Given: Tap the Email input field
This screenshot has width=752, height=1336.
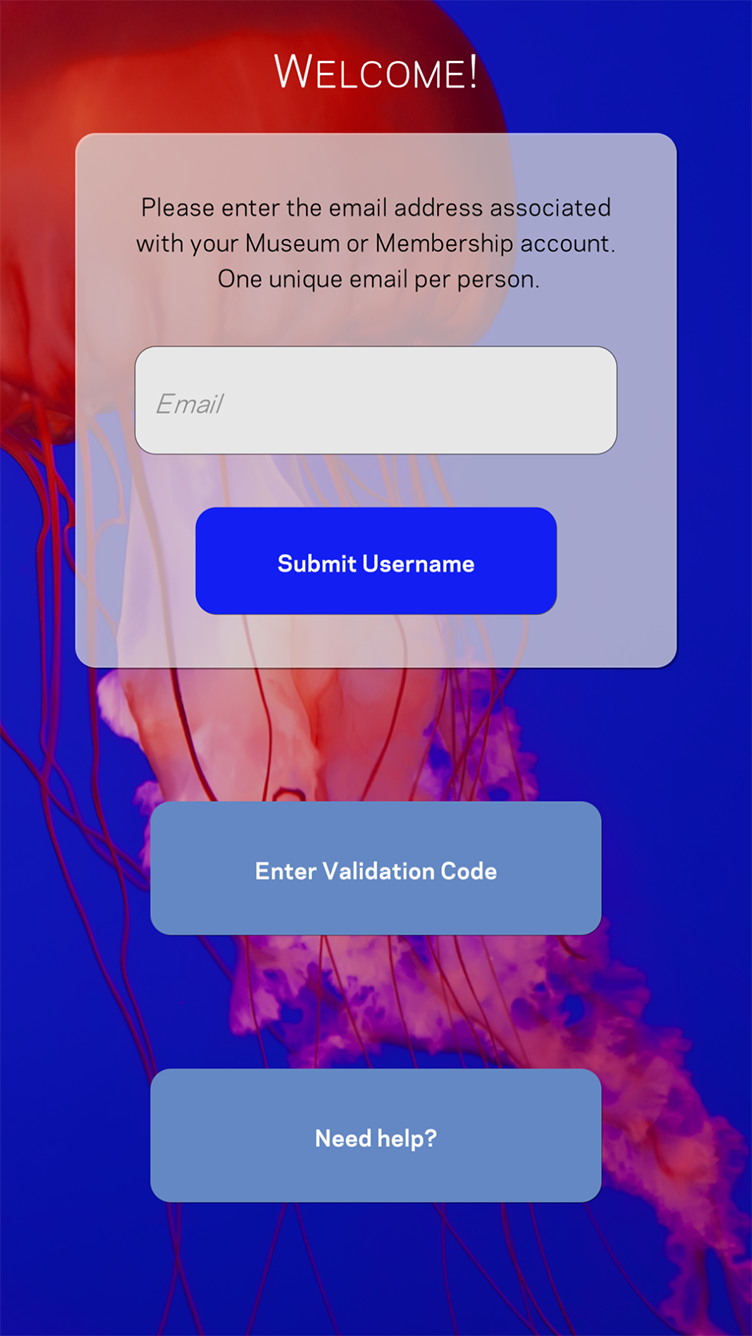Looking at the screenshot, I should point(375,401).
